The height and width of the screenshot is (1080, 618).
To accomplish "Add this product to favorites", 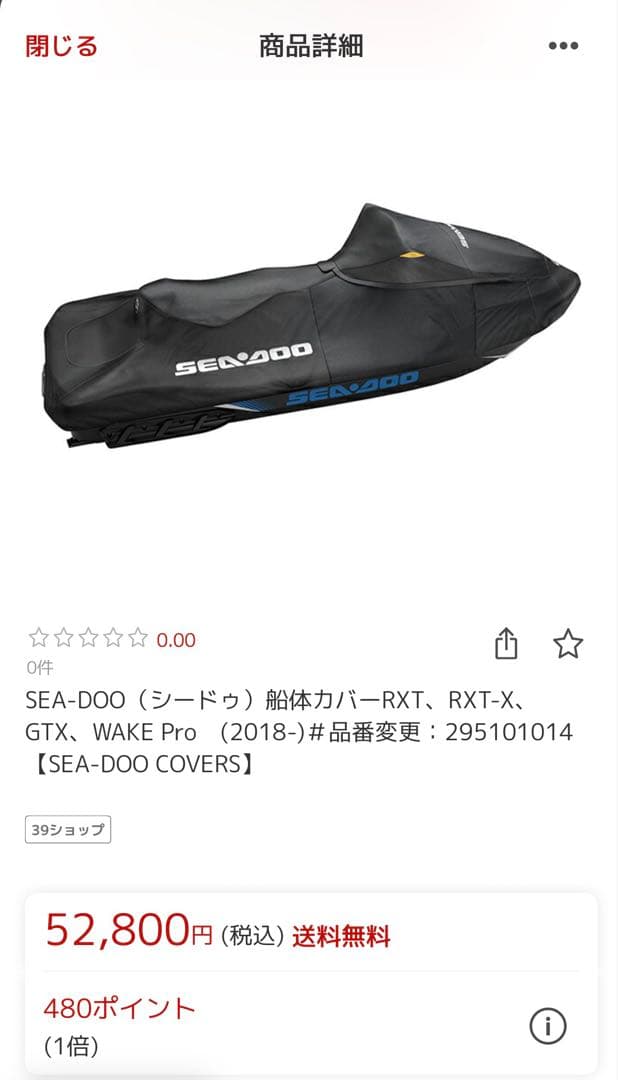I will (x=568, y=644).
